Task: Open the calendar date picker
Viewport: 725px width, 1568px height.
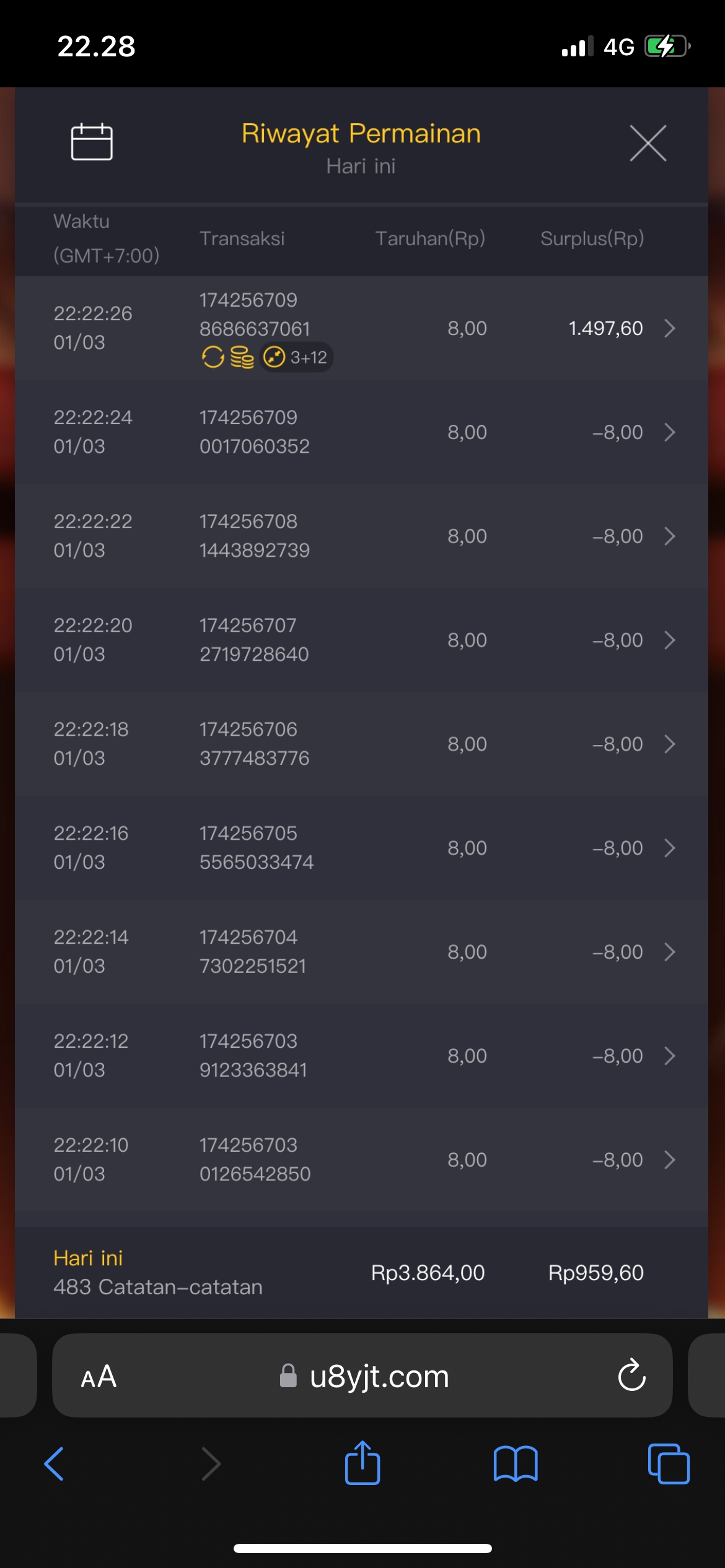Action: pos(92,142)
